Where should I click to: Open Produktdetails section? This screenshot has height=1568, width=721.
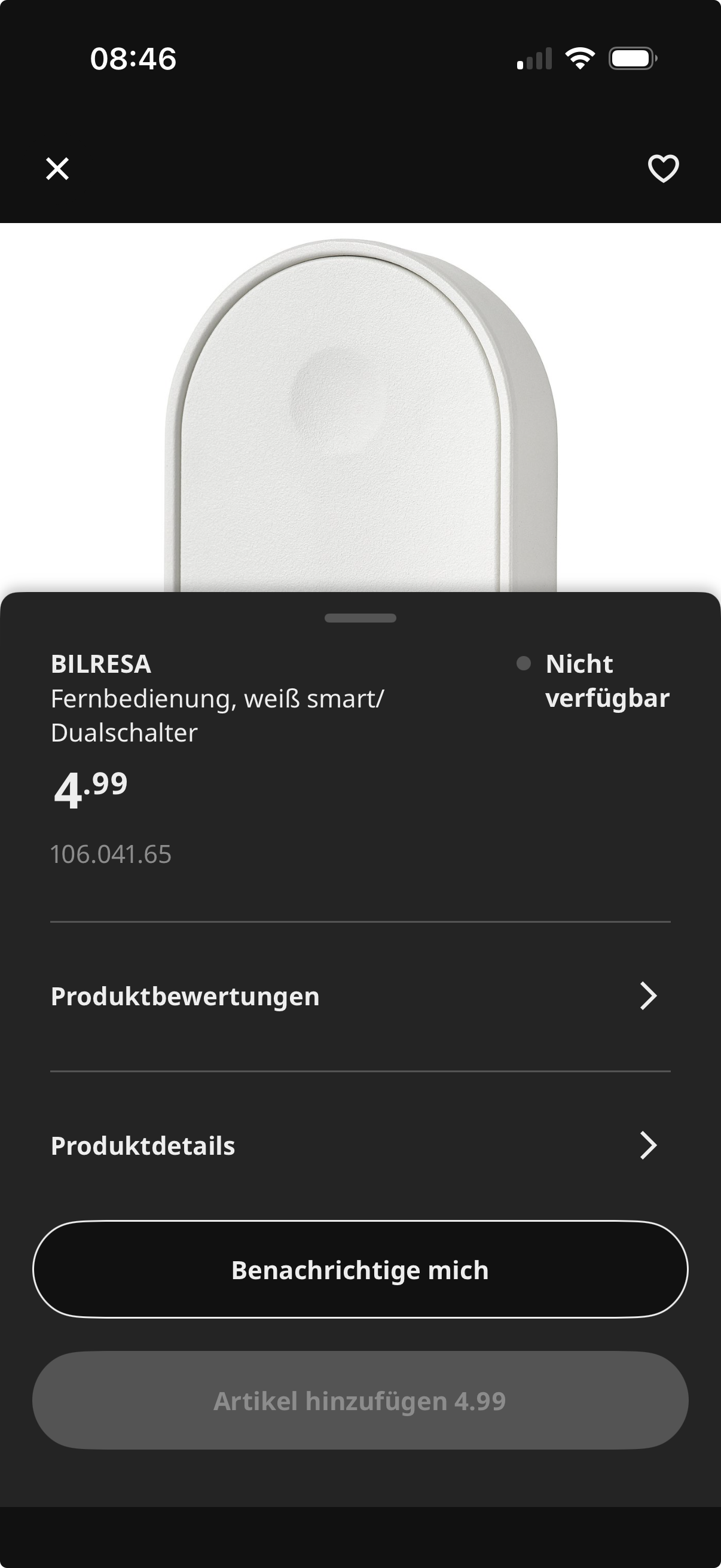[x=360, y=1146]
